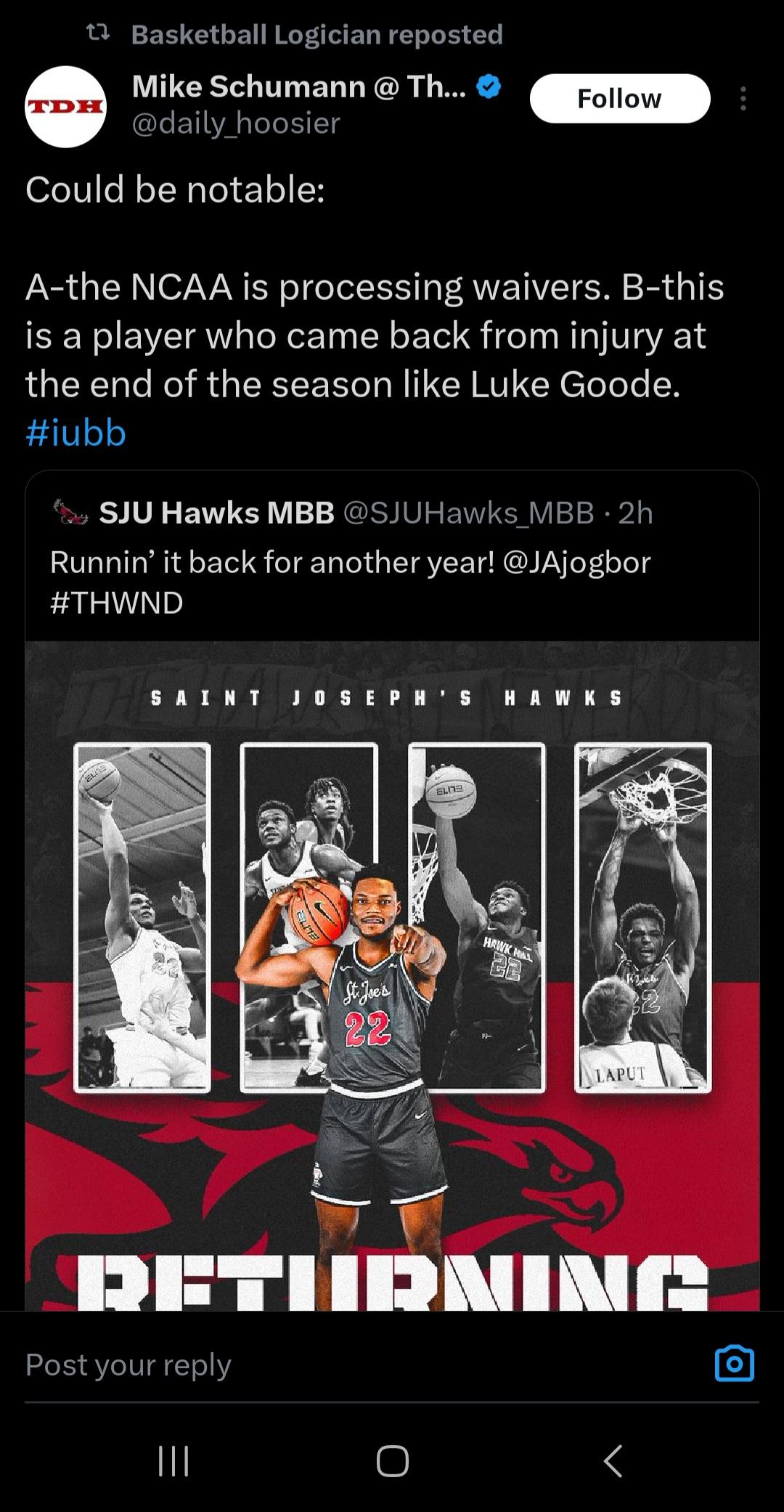The width and height of the screenshot is (784, 1512).
Task: Open the #iubb hashtag
Action: [75, 433]
